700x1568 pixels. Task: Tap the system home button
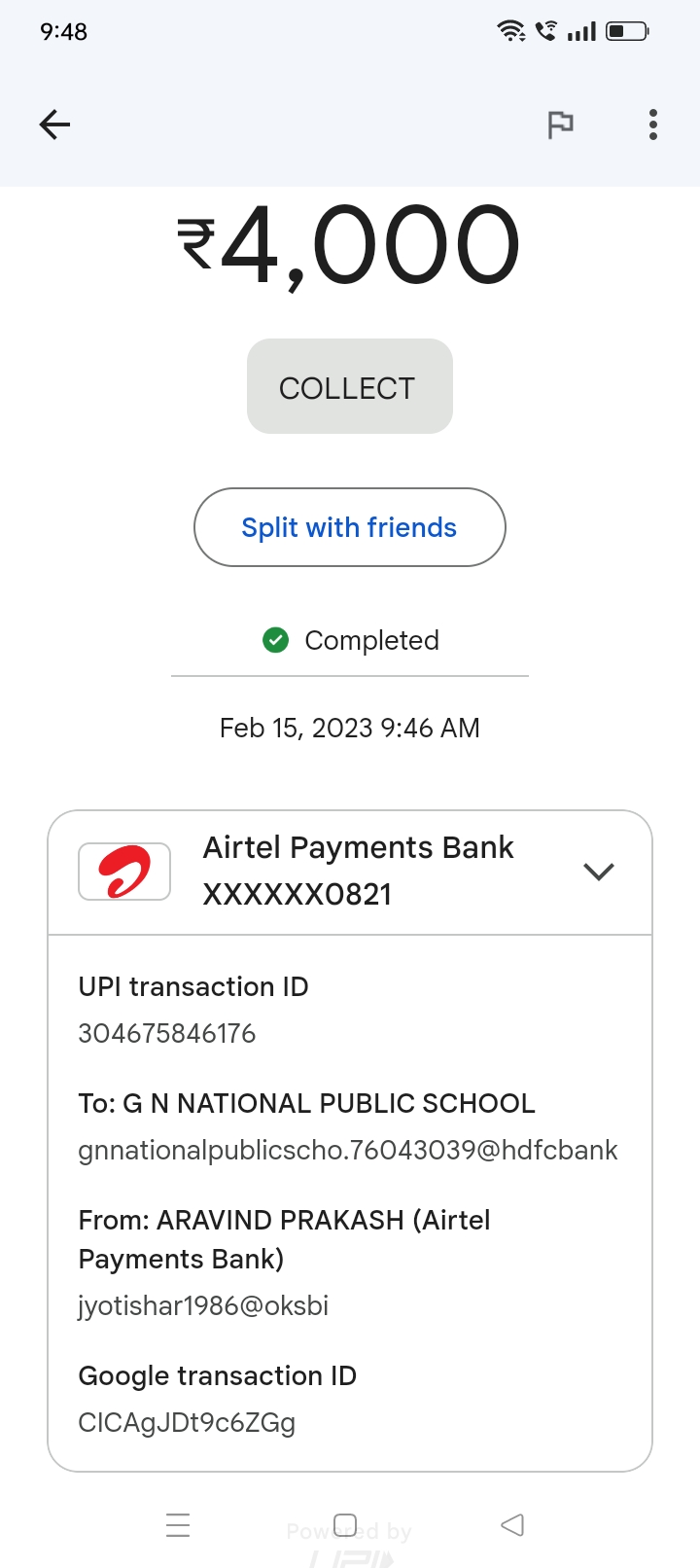(345, 1524)
